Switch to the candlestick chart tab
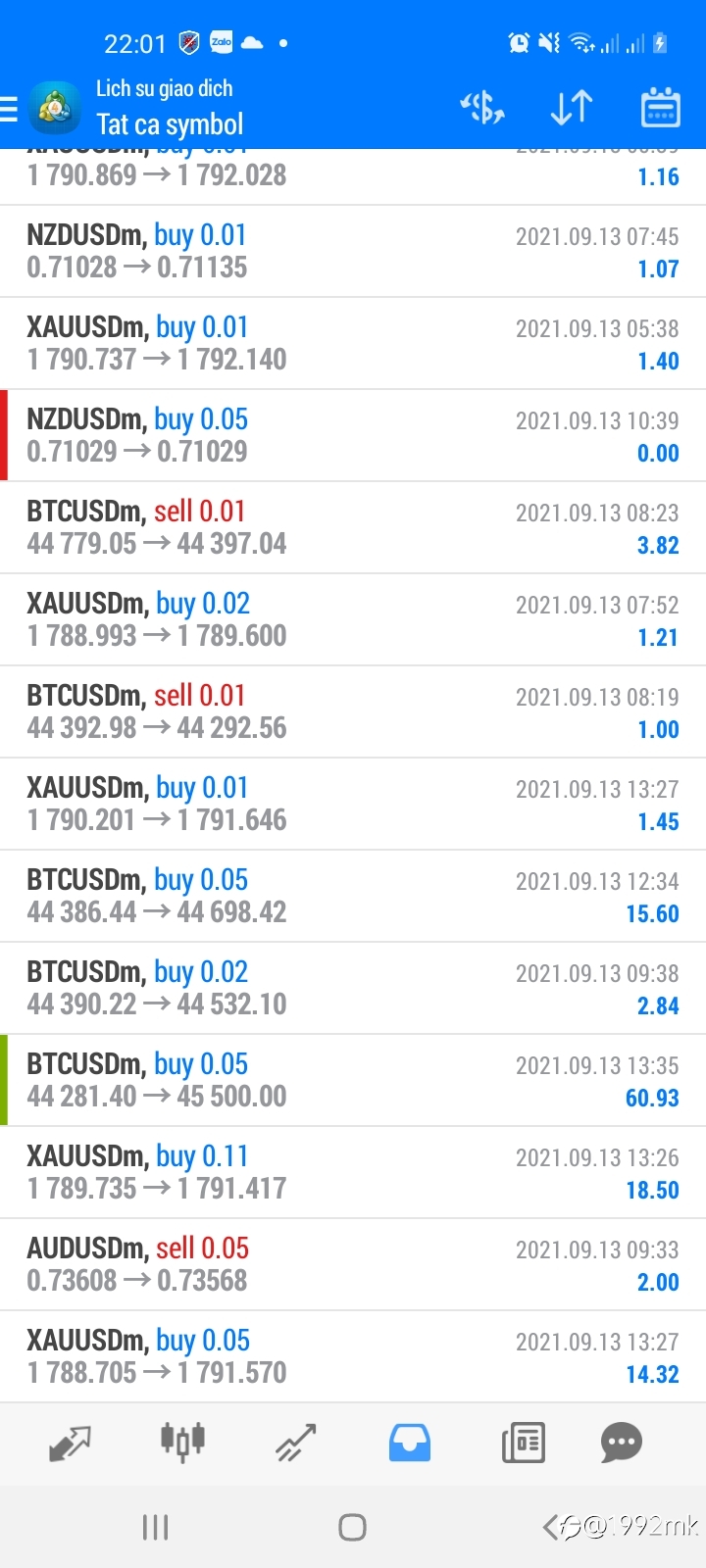Viewport: 706px width, 1568px height. 182,1443
